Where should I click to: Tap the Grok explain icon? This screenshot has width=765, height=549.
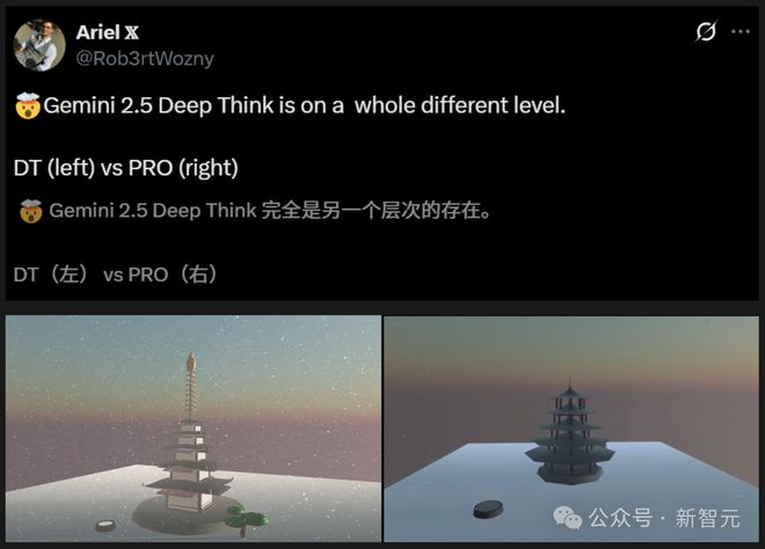[706, 32]
